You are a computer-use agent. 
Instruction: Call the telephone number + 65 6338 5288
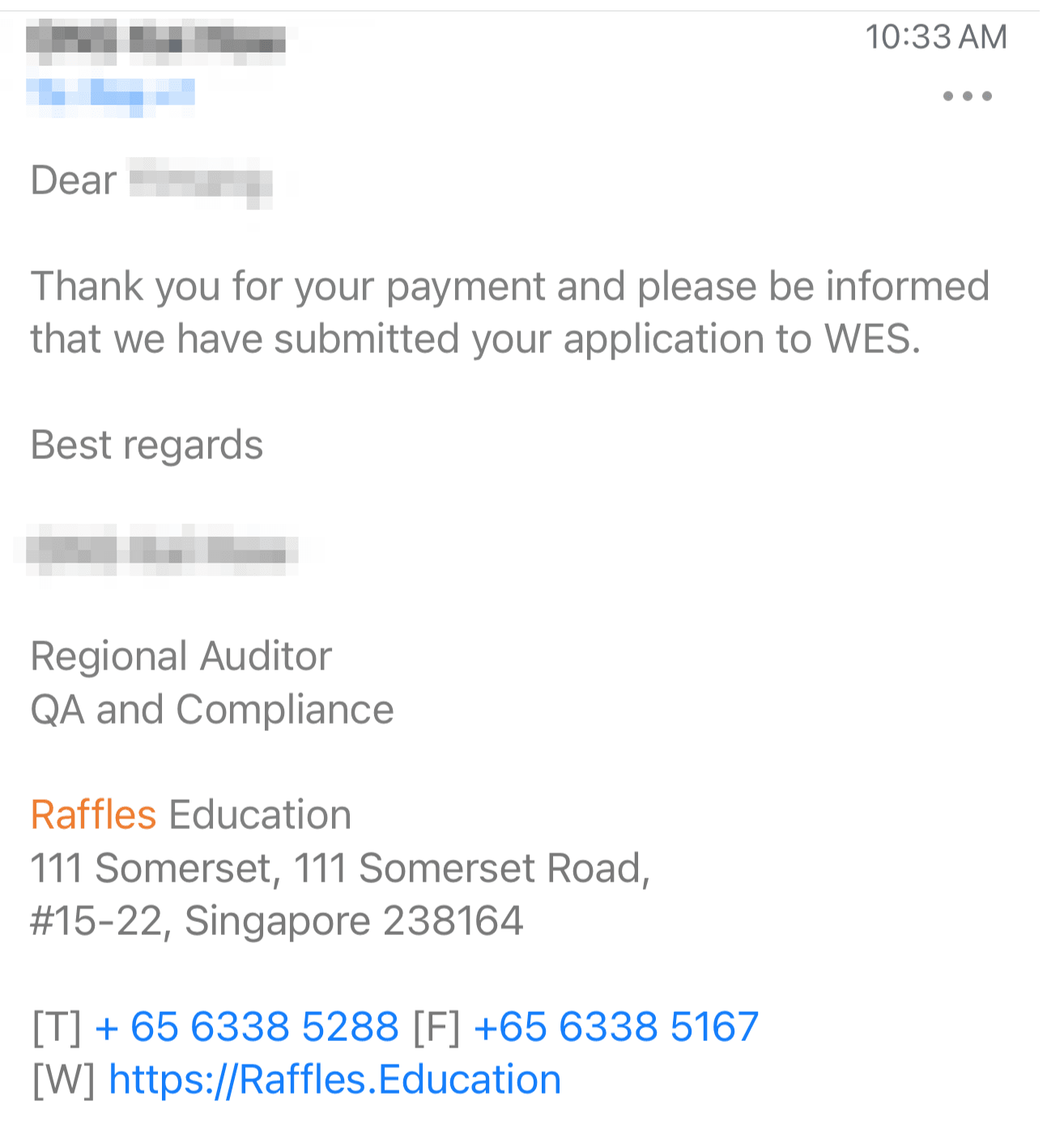click(247, 1027)
